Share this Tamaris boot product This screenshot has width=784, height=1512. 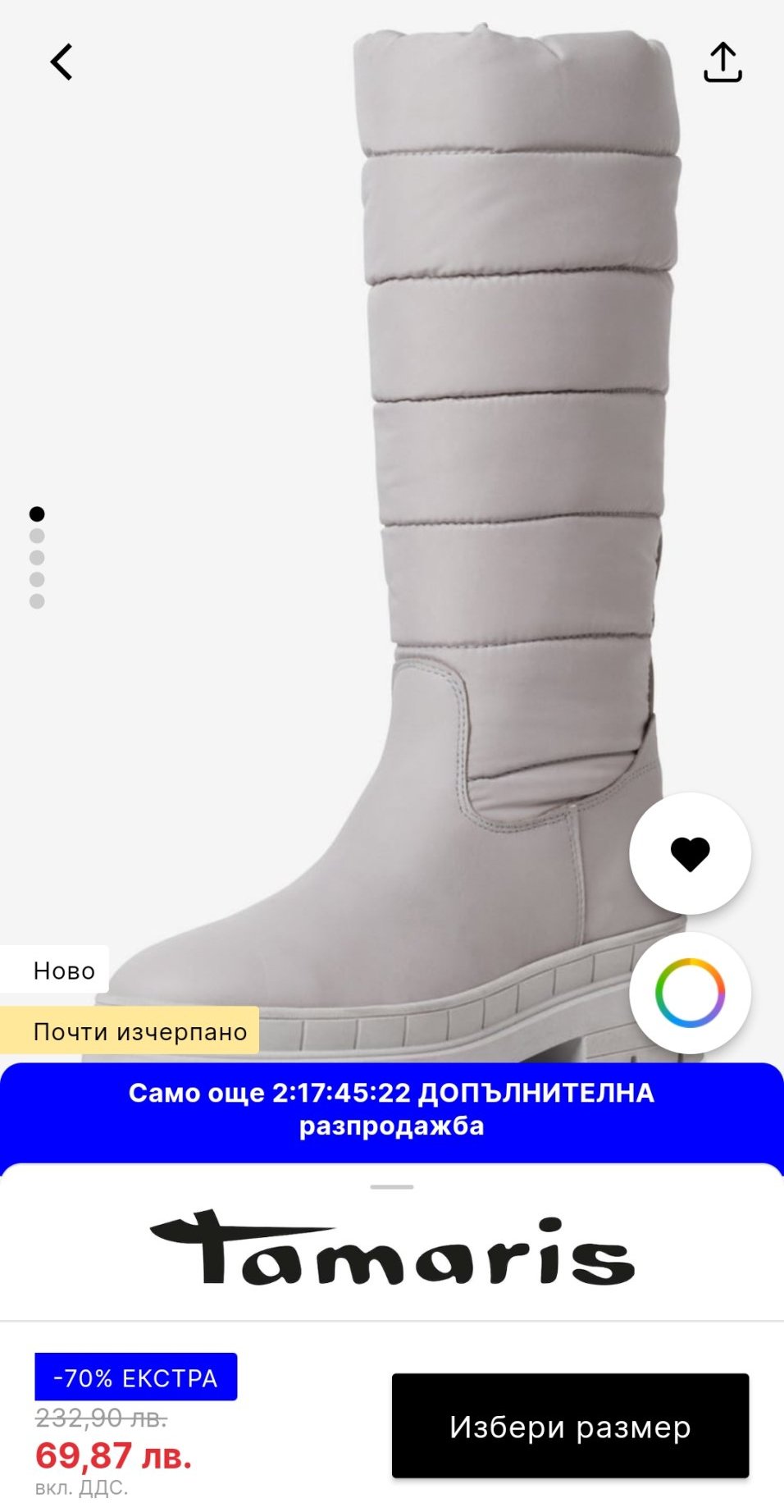click(722, 62)
